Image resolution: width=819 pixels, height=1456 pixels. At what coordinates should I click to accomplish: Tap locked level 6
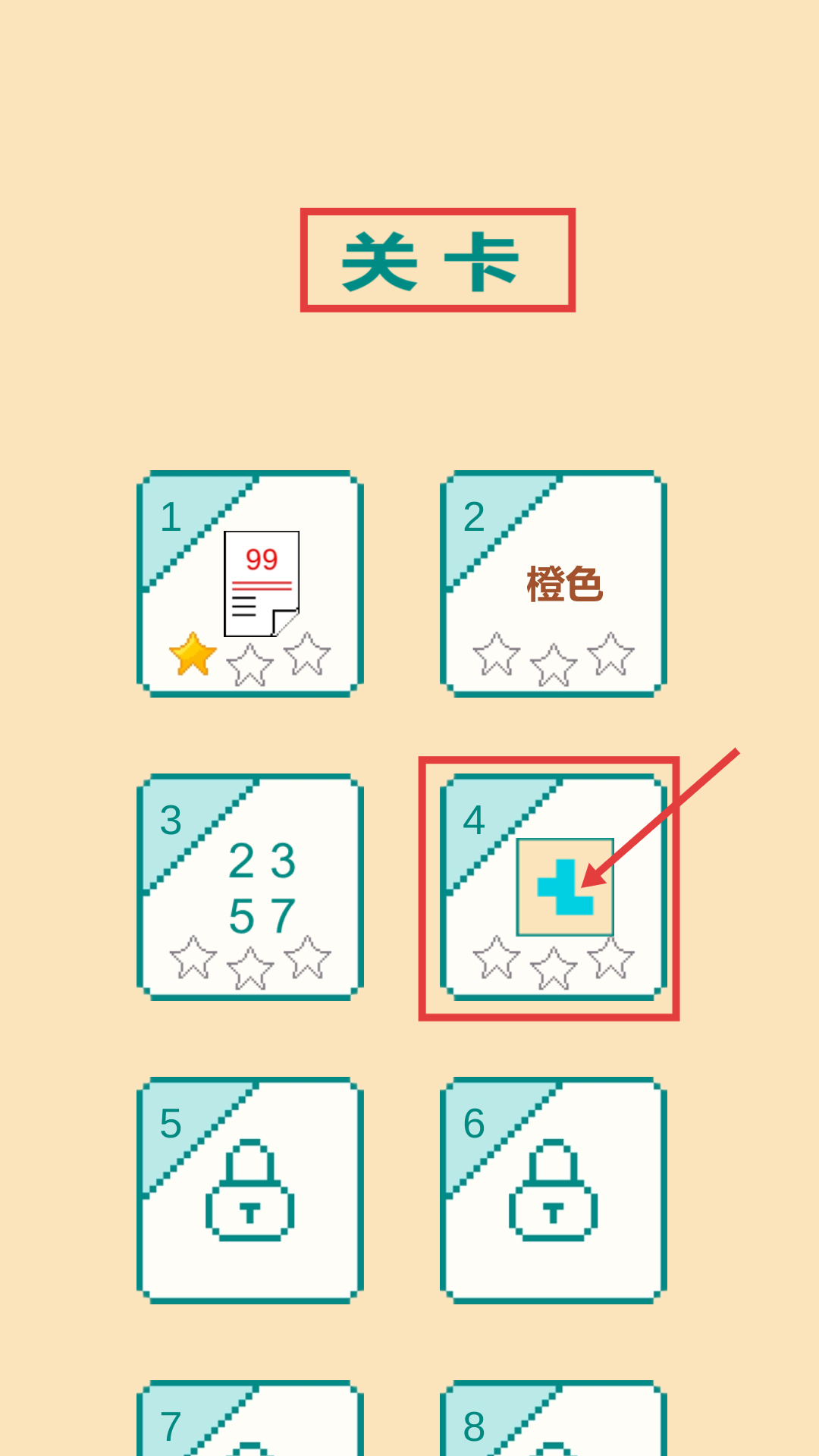point(554,1191)
